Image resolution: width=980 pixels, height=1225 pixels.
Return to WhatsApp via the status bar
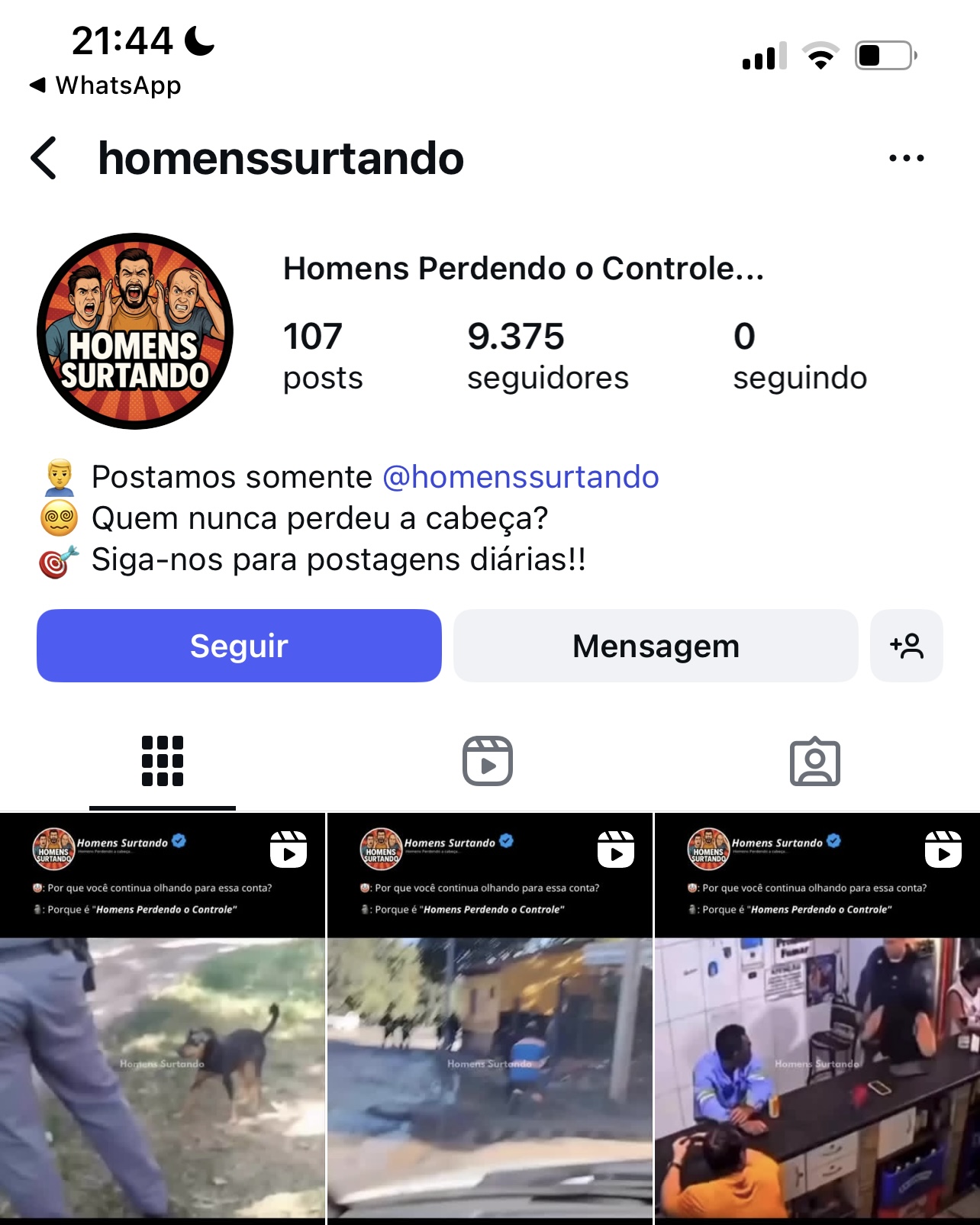coord(105,85)
